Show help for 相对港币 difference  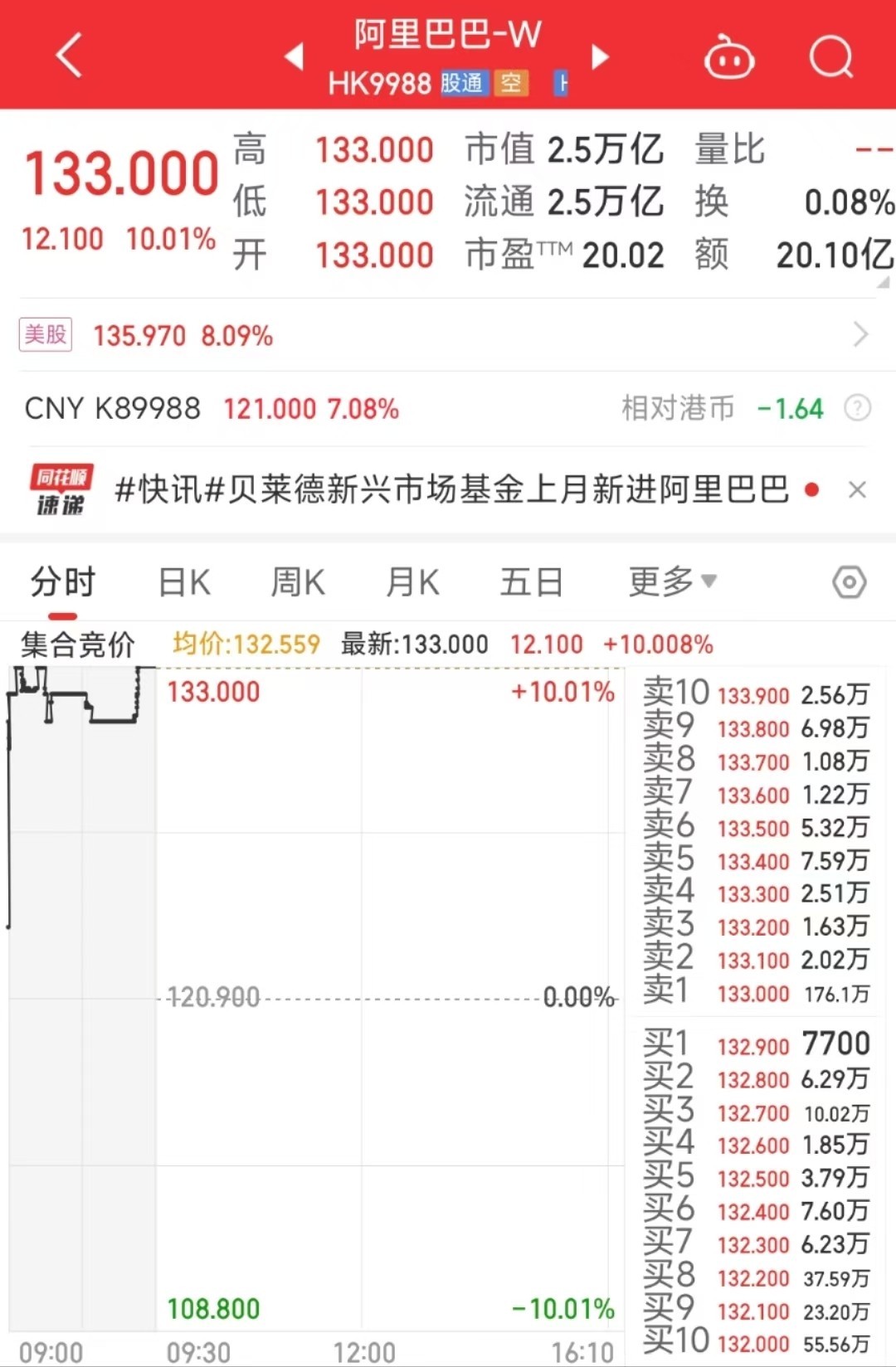[857, 408]
